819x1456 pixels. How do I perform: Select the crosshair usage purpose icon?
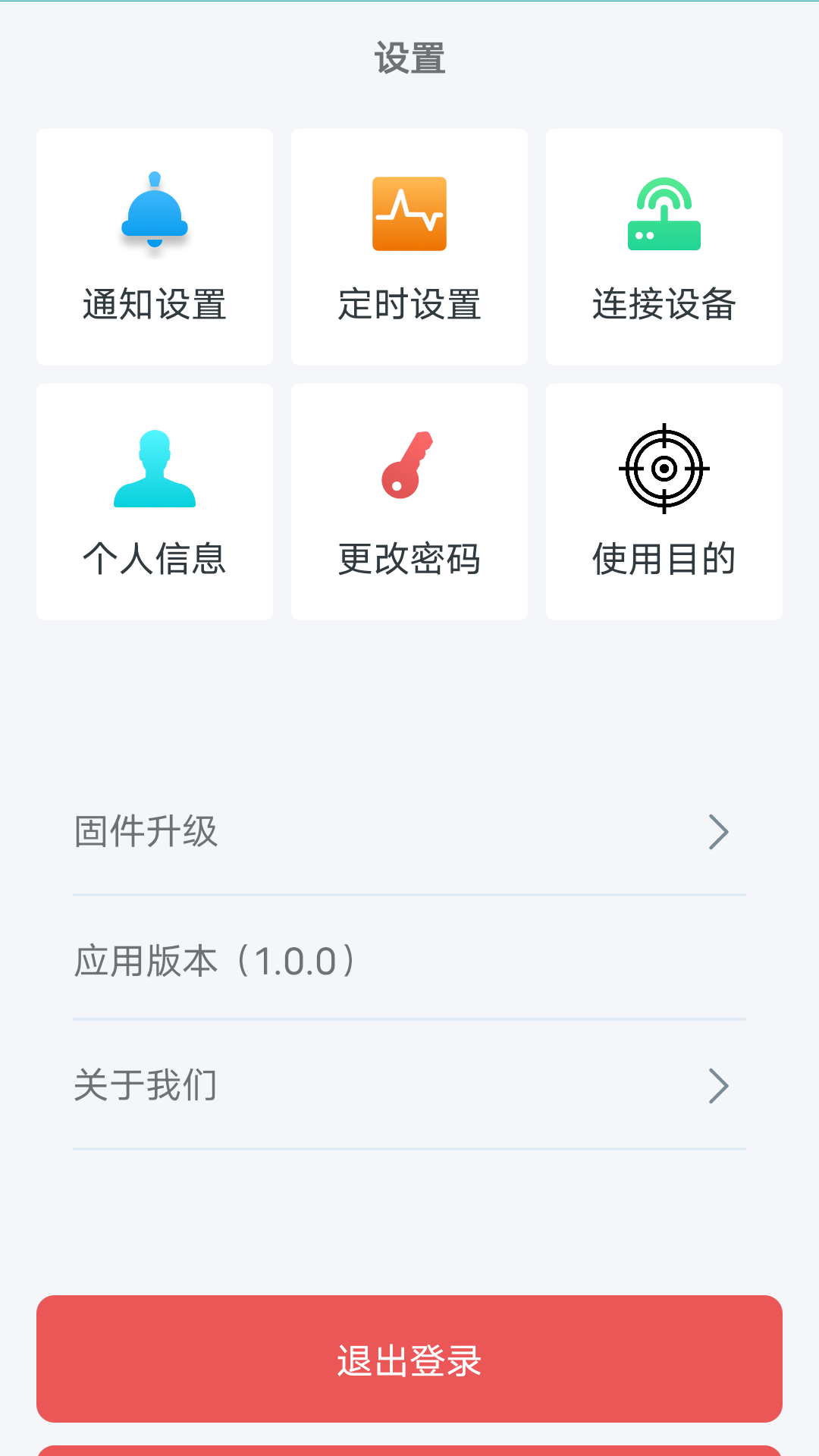tap(665, 469)
